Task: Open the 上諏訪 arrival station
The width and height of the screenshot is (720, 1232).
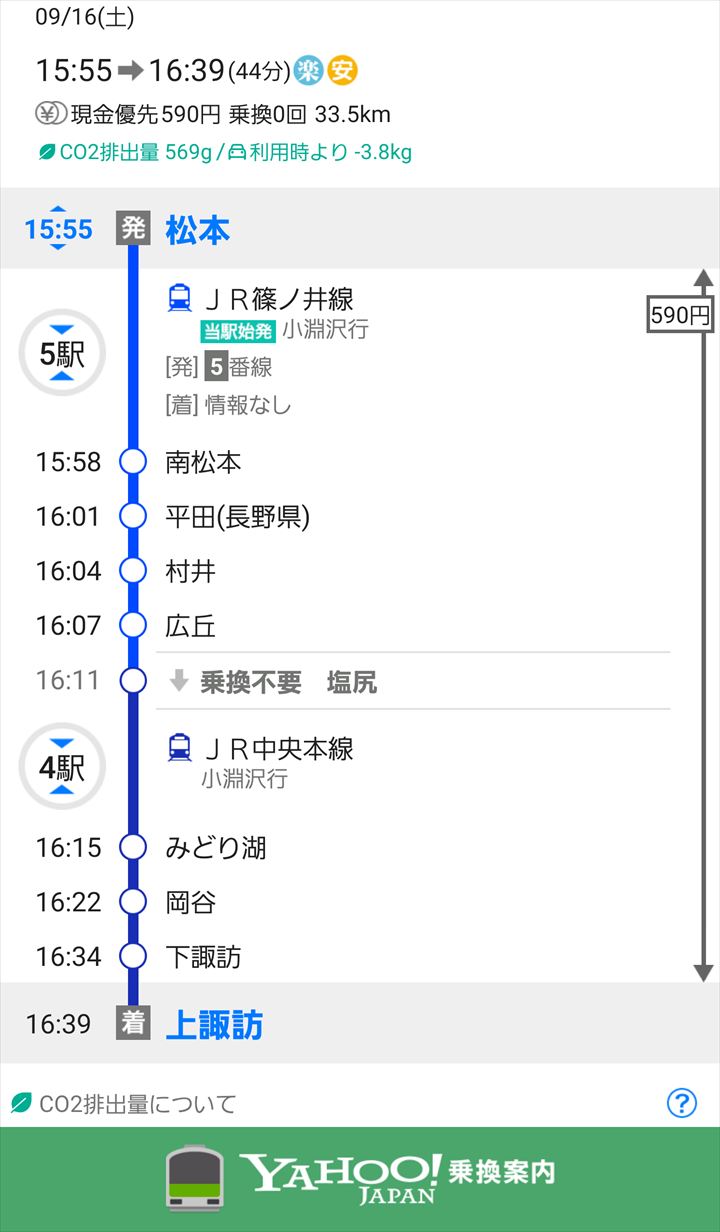Action: tap(214, 1025)
